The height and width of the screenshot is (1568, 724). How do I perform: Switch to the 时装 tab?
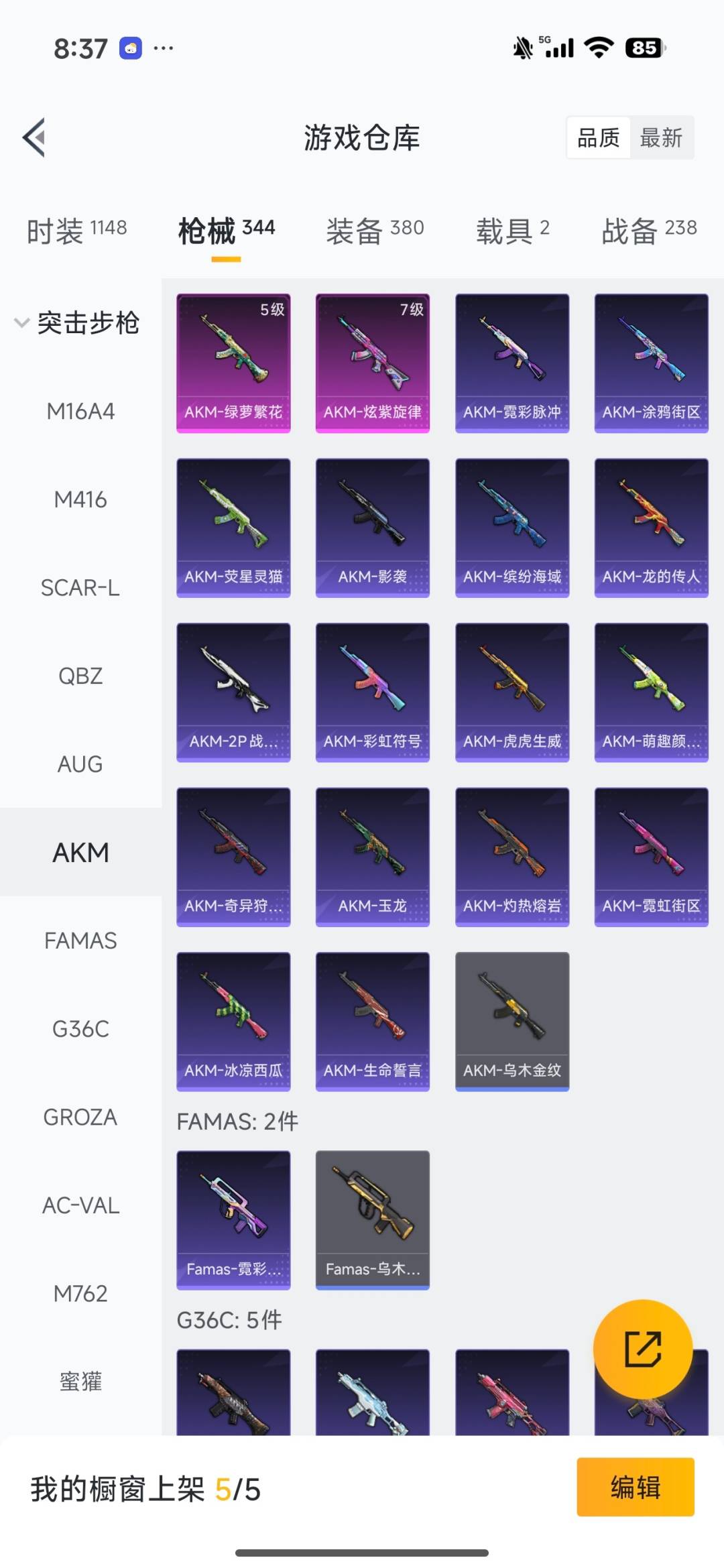[x=76, y=231]
